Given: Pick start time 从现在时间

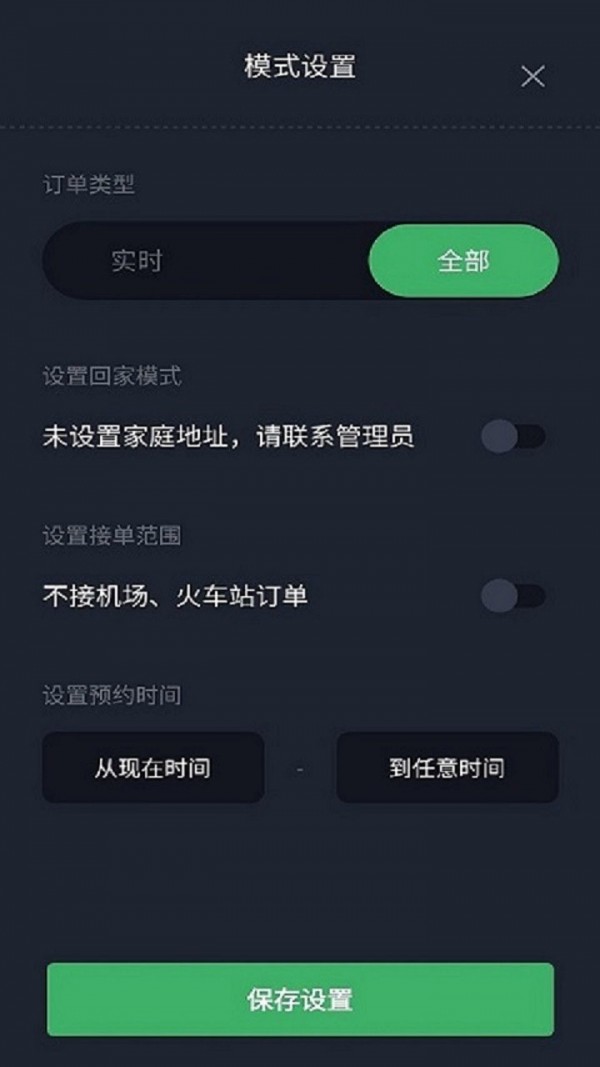Looking at the screenshot, I should [x=153, y=768].
